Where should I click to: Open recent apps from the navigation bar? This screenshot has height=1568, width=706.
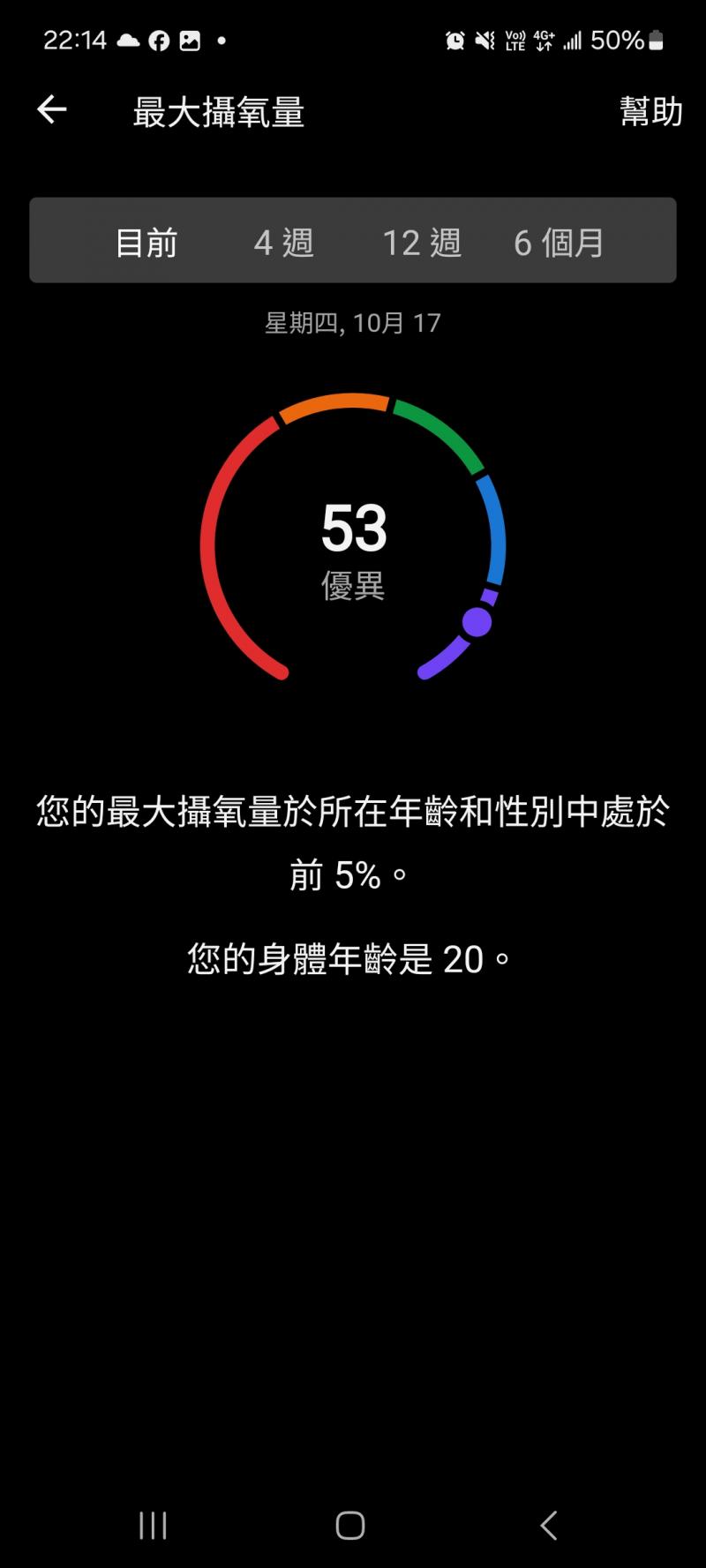tap(153, 1525)
